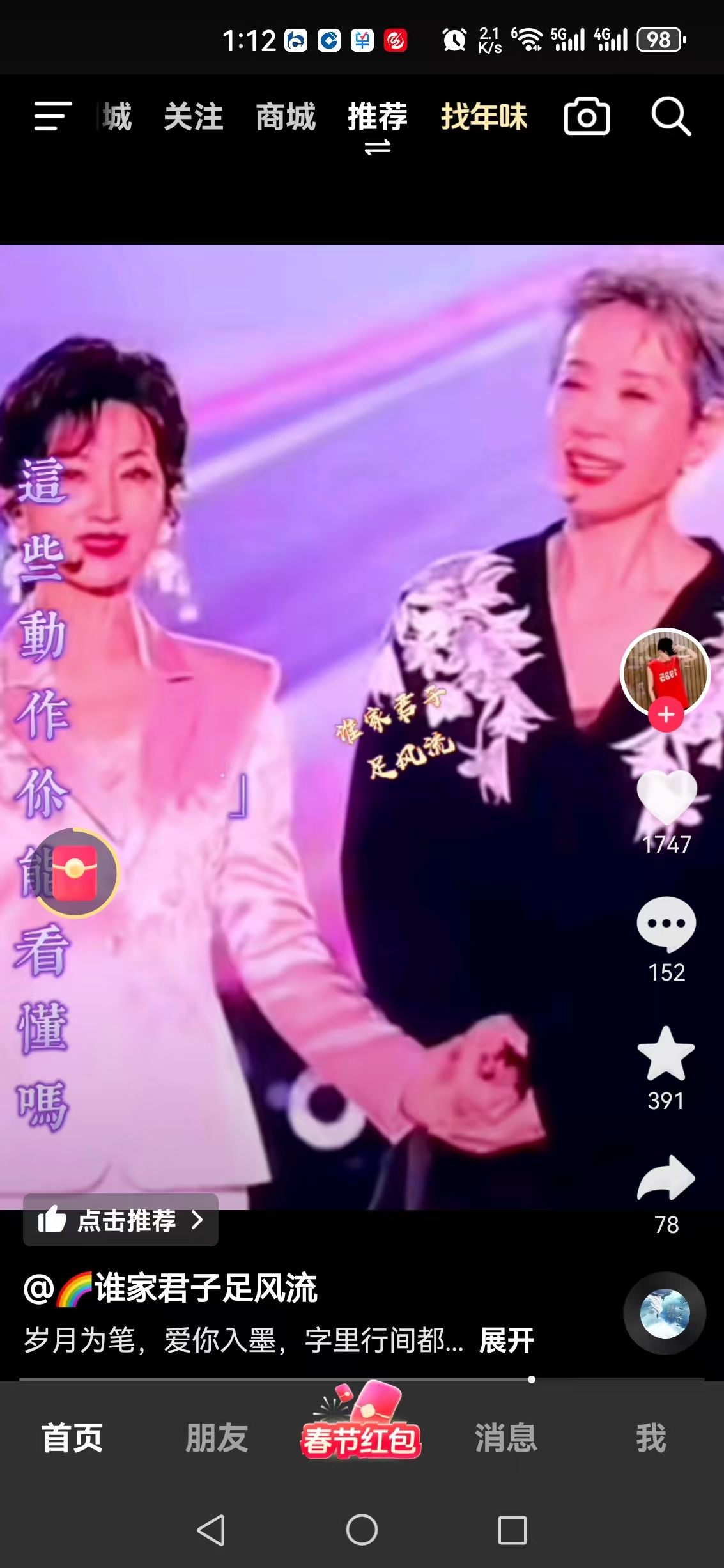The image size is (724, 1568).
Task: Favorite the video with the star
Action: coord(666,1054)
